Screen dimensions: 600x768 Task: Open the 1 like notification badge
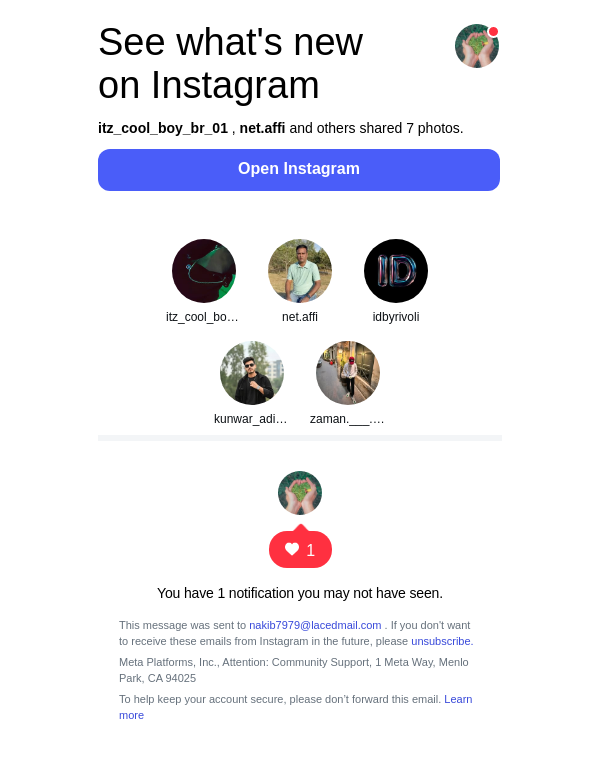[300, 550]
